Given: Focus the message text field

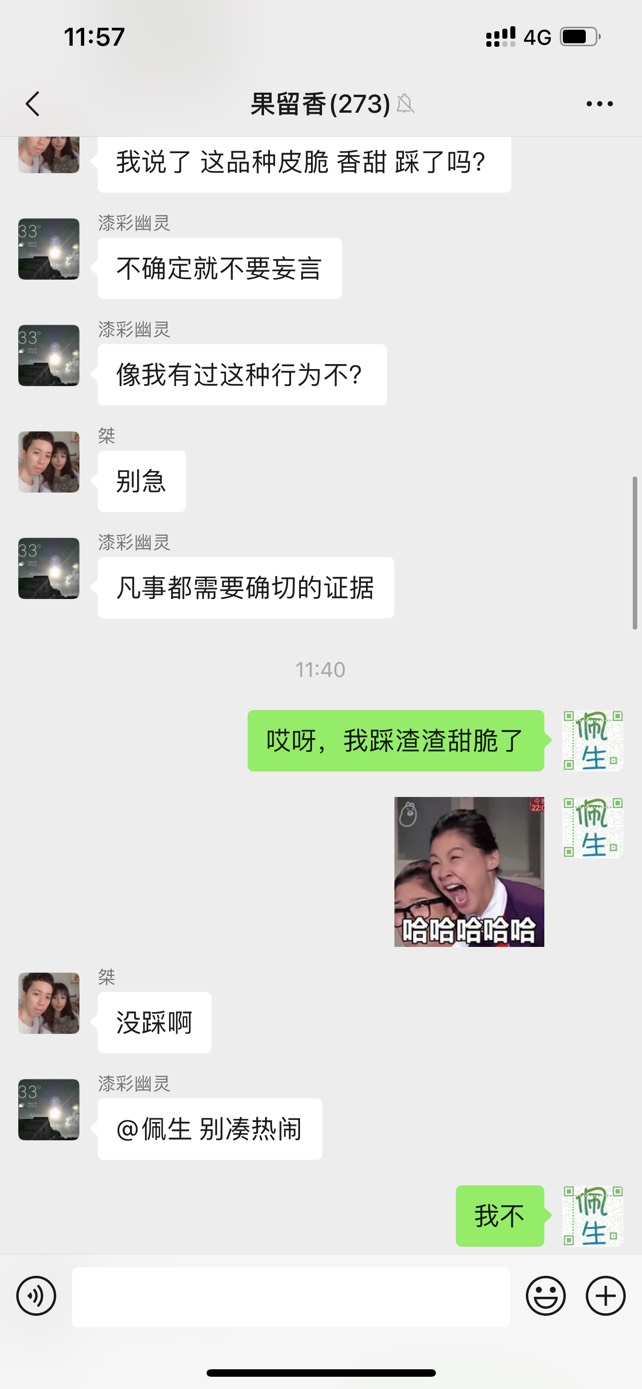Looking at the screenshot, I should click(x=290, y=1297).
